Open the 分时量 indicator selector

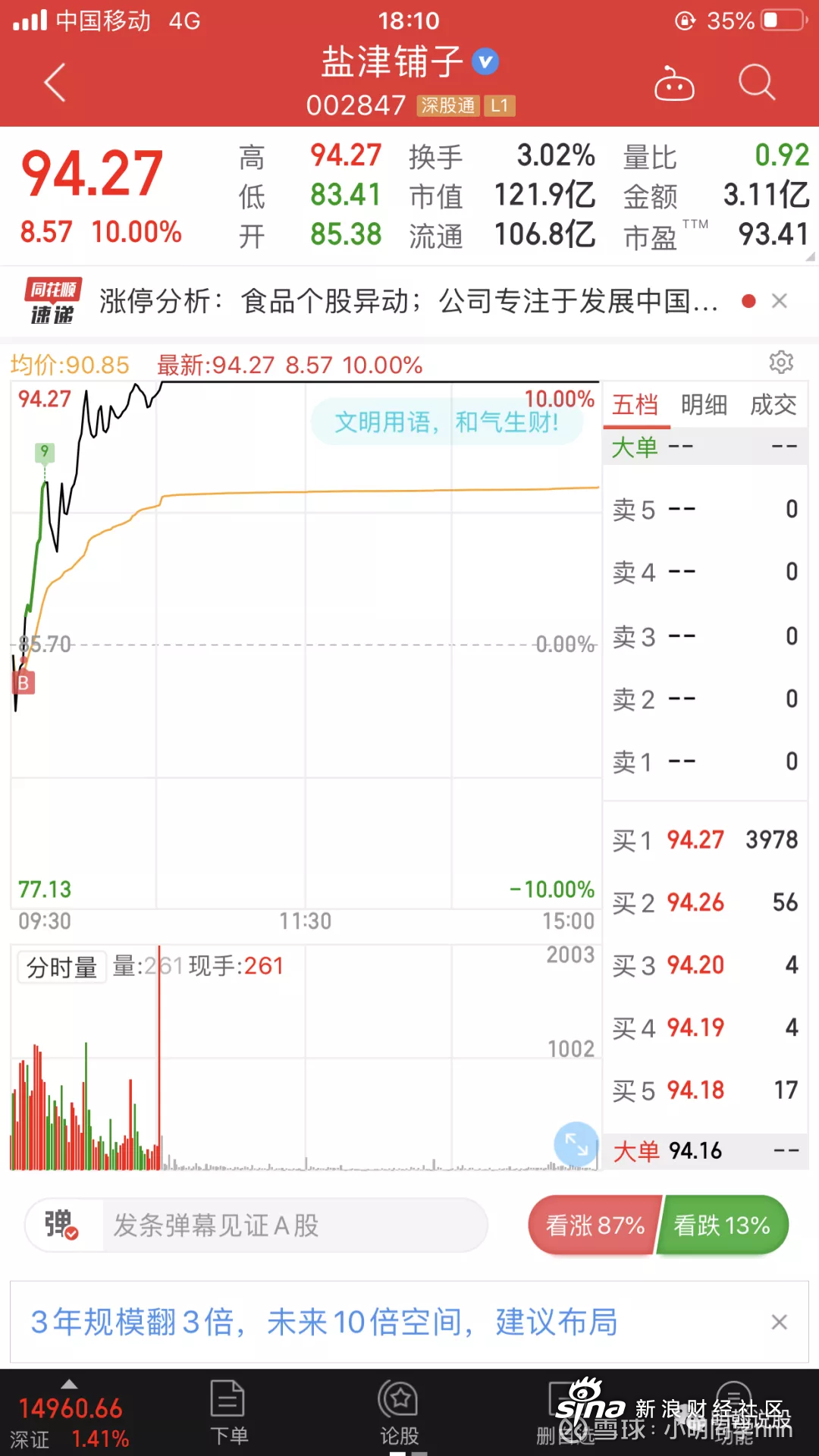click(x=62, y=967)
